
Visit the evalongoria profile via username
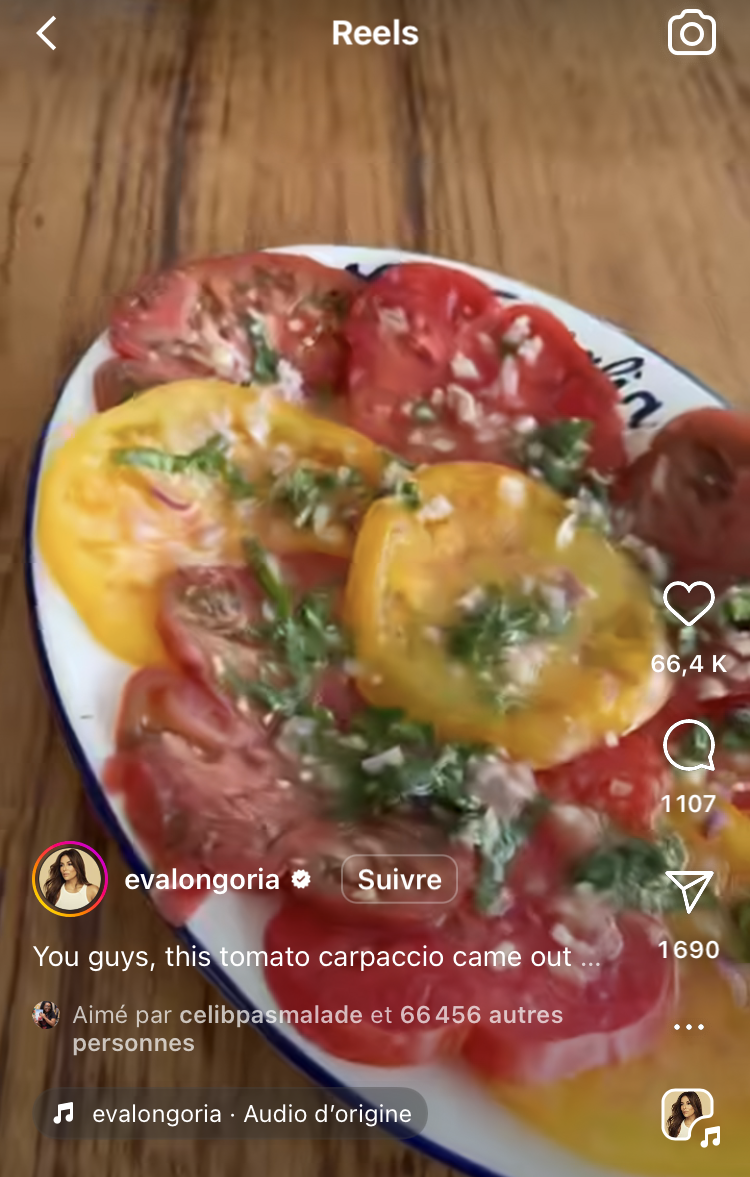(x=202, y=880)
